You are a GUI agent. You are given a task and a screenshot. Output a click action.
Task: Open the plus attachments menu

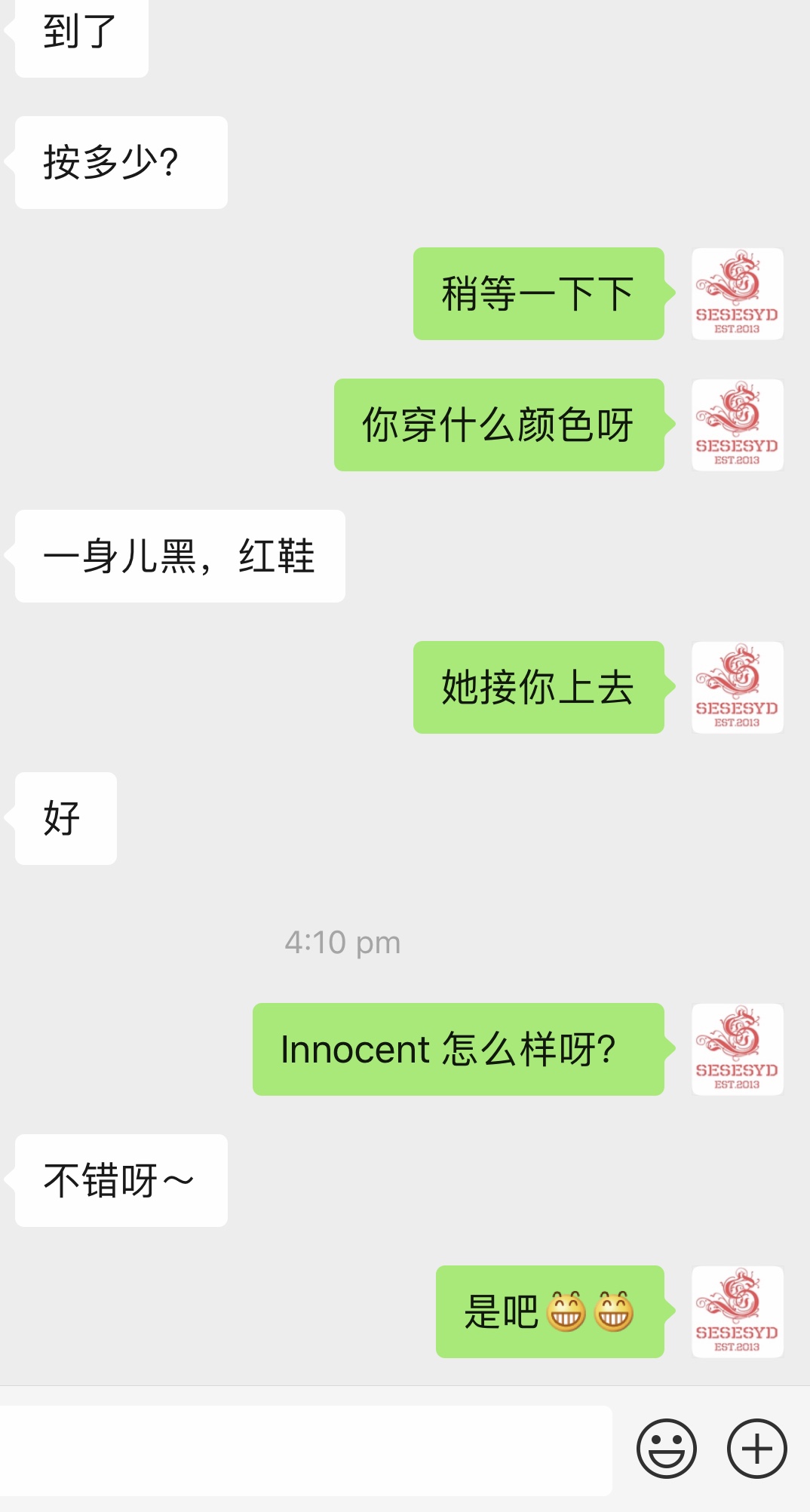pyautogui.click(x=756, y=1449)
